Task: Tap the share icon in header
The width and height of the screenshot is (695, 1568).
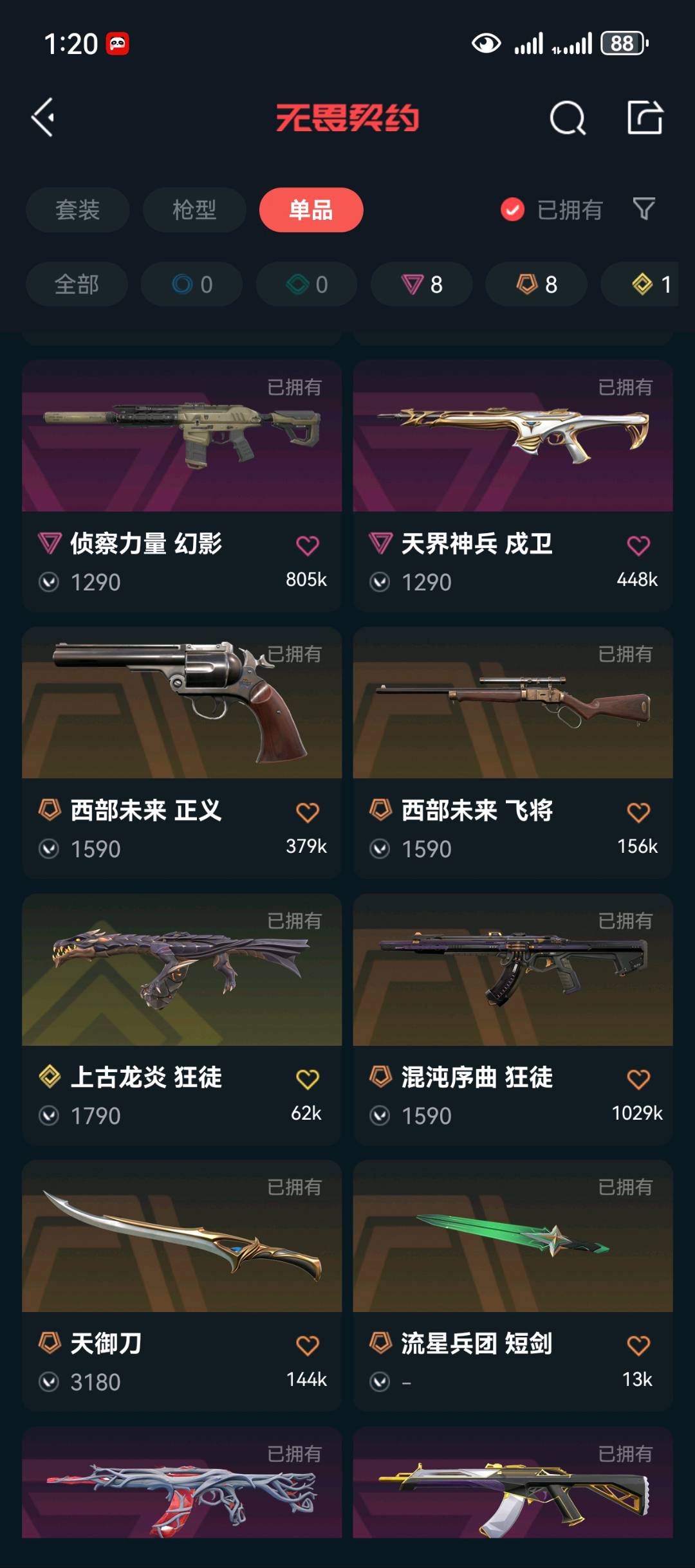Action: pos(644,118)
